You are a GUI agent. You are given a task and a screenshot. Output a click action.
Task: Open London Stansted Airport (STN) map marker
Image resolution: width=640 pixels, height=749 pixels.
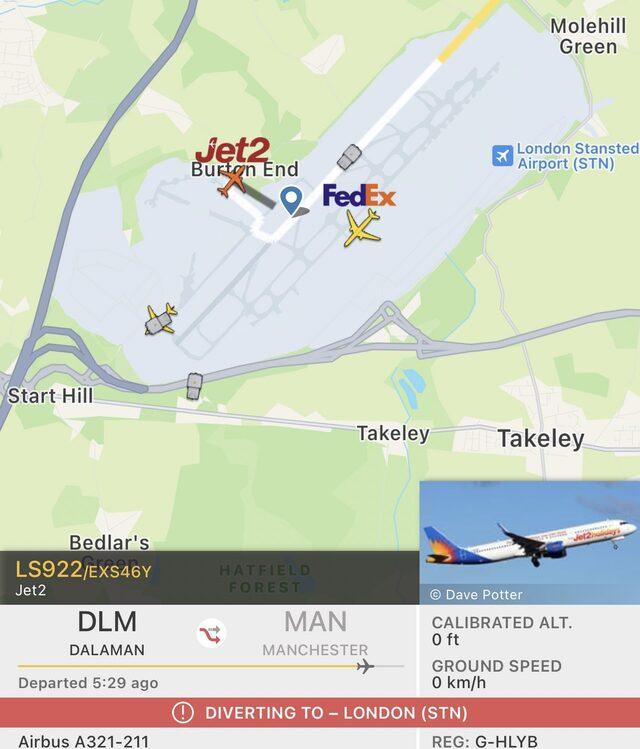point(503,155)
